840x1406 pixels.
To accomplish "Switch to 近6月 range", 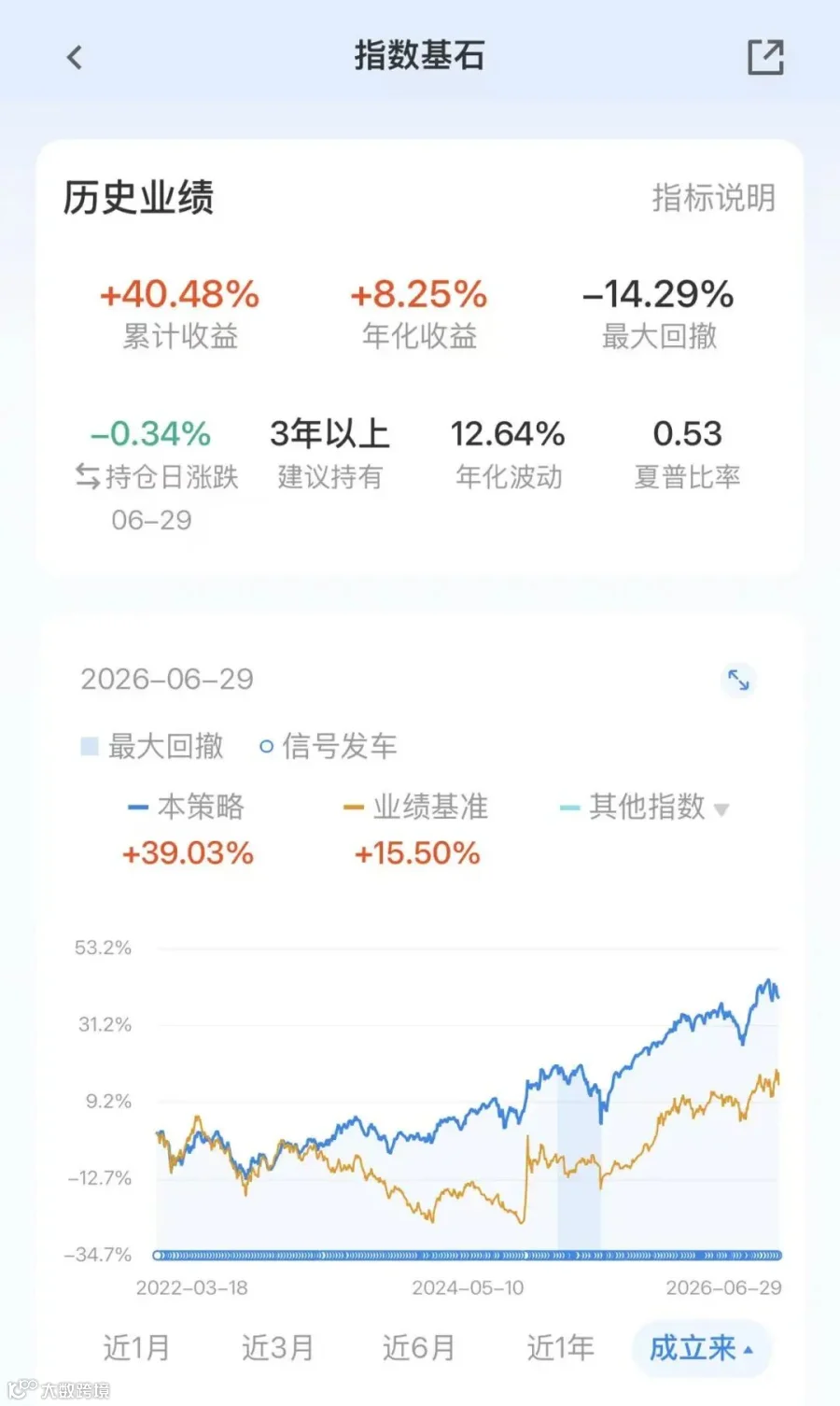I will click(418, 1347).
